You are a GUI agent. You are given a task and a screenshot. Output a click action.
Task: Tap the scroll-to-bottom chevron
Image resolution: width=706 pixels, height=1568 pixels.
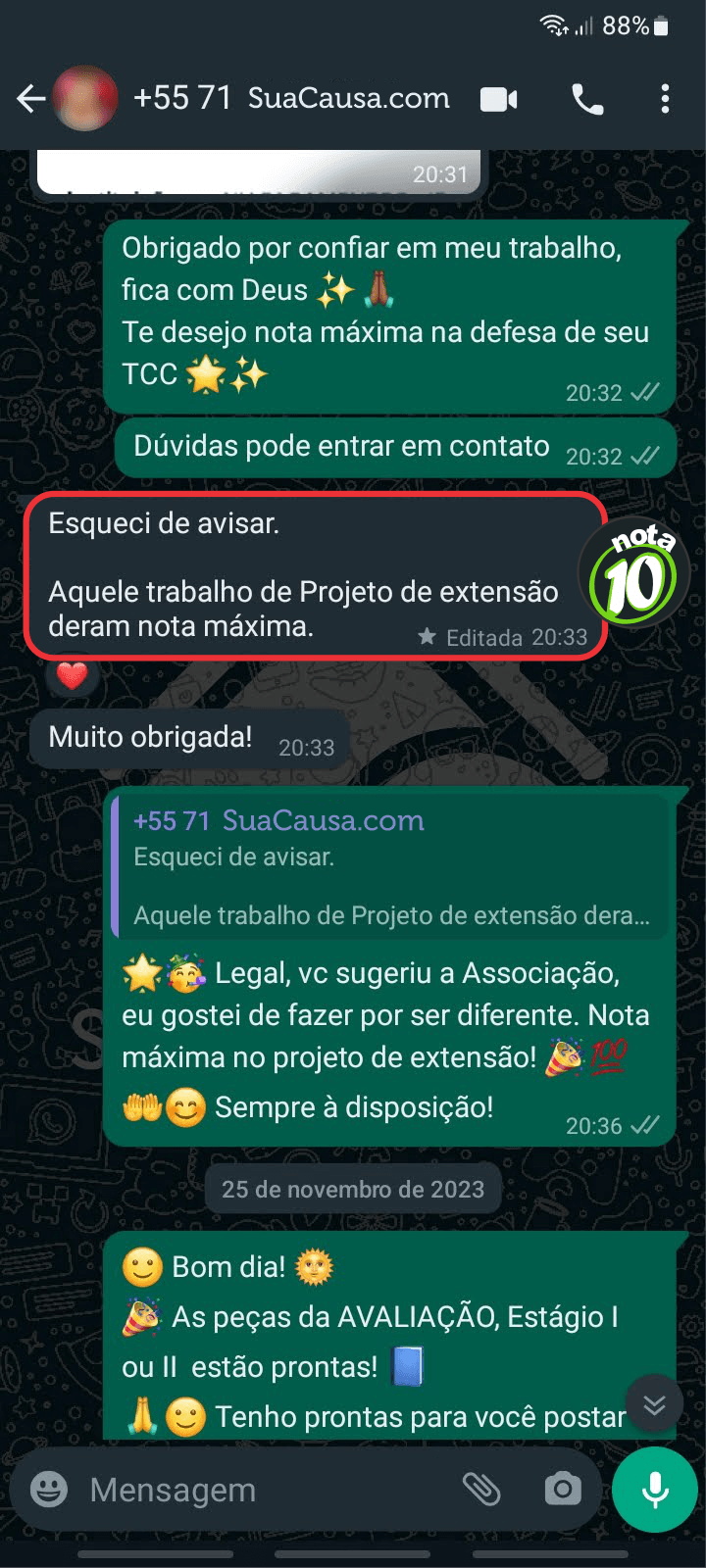(654, 1403)
